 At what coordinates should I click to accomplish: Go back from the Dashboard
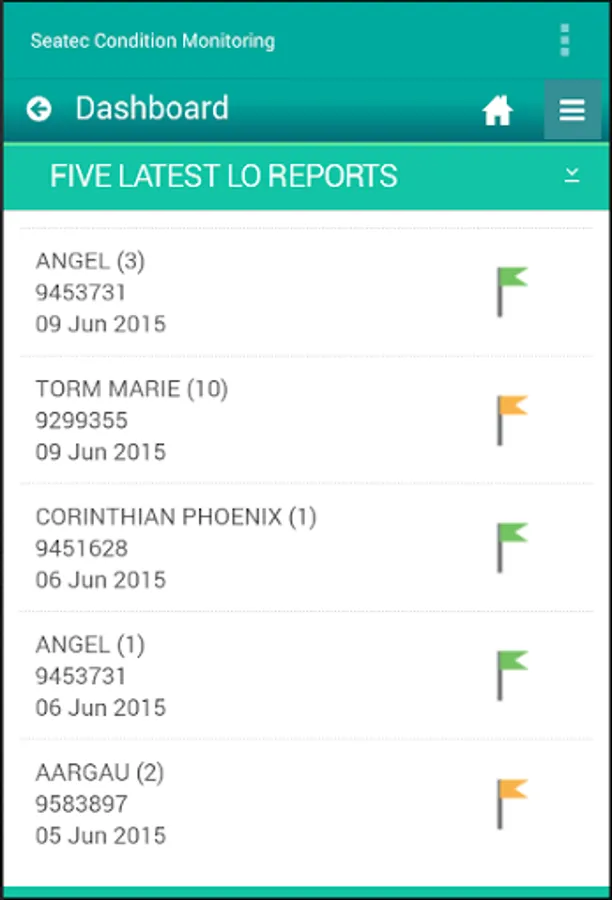tap(39, 109)
